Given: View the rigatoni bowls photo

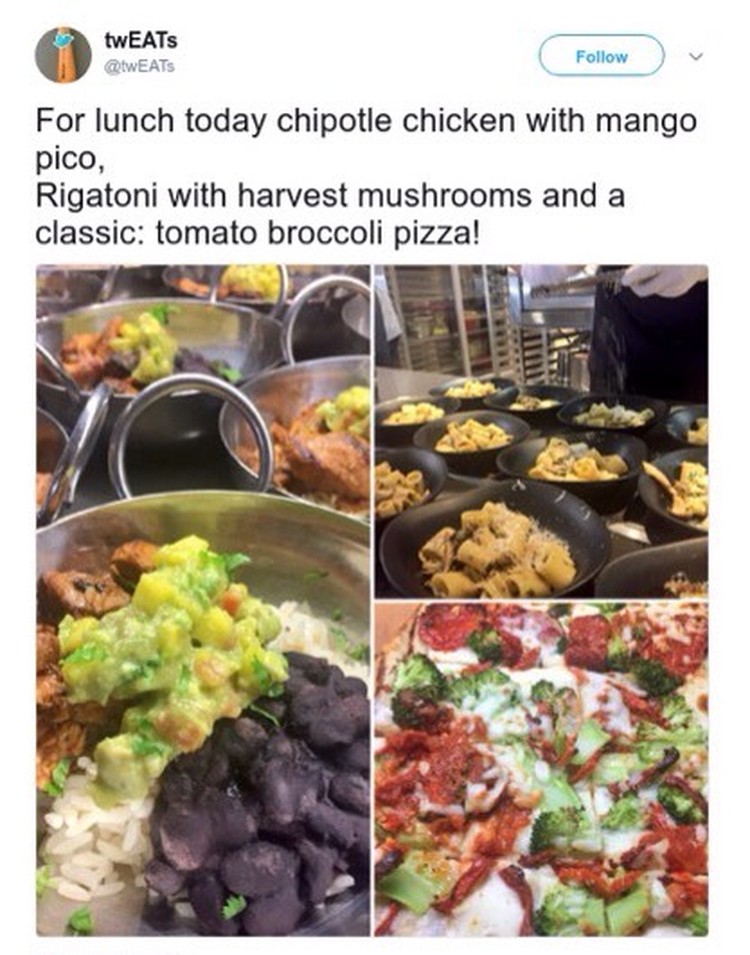Looking at the screenshot, I should (x=541, y=430).
